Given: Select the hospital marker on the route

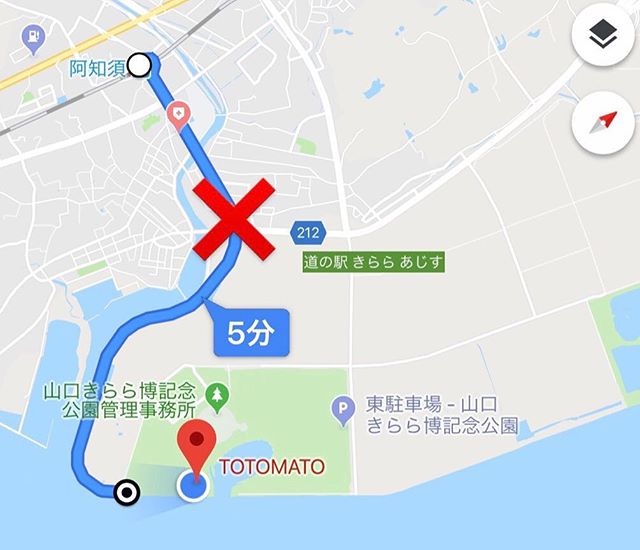Looking at the screenshot, I should [x=179, y=112].
